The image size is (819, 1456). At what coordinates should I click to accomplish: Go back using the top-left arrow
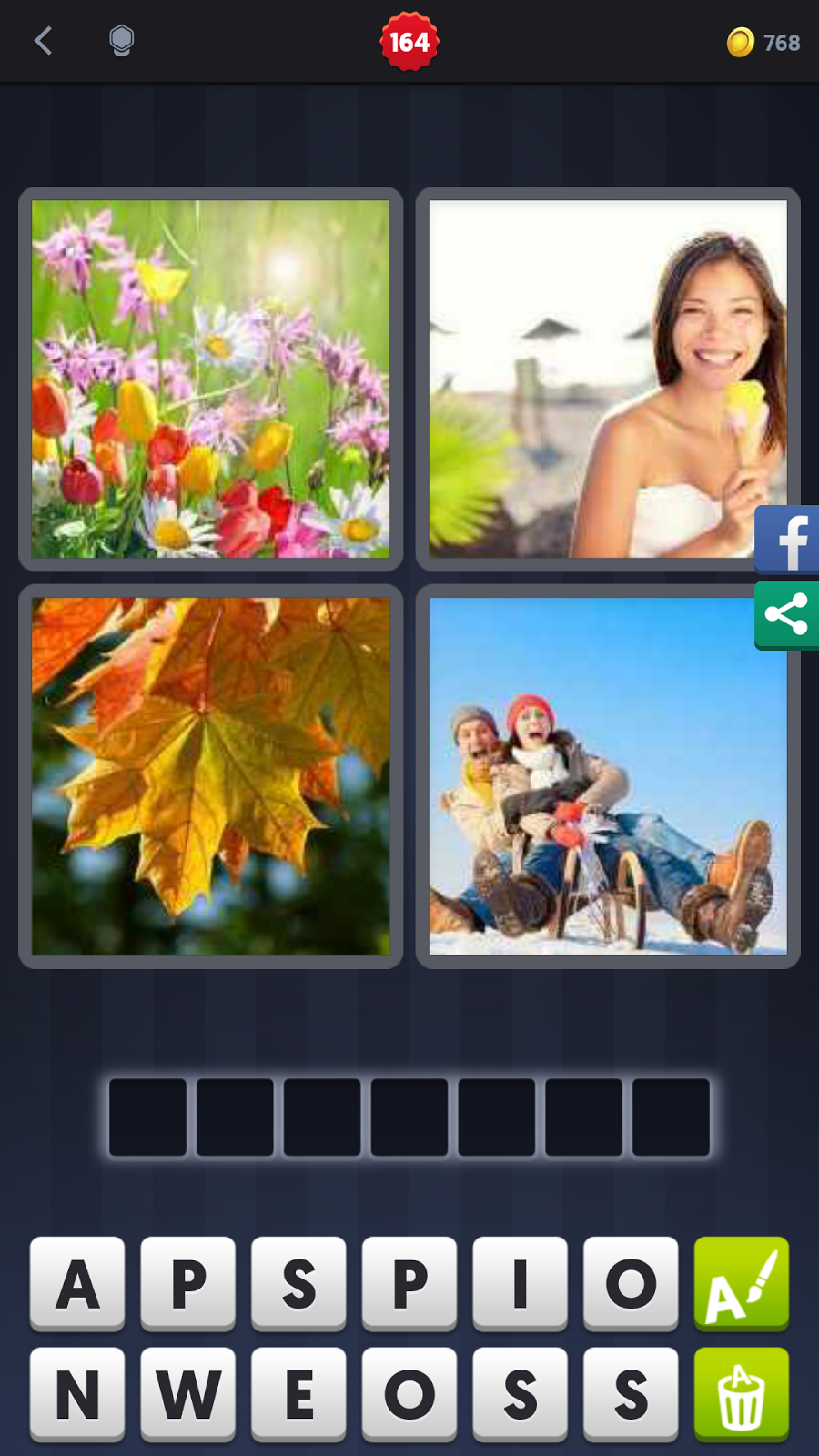pos(43,41)
